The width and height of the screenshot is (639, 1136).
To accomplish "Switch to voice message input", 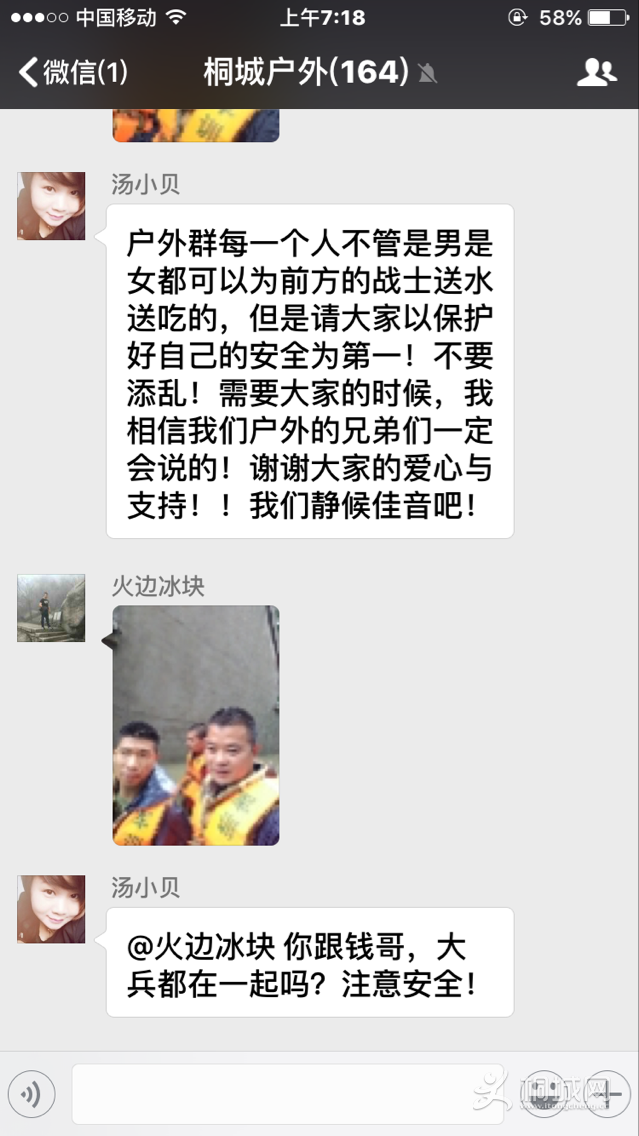I will click(31, 1094).
